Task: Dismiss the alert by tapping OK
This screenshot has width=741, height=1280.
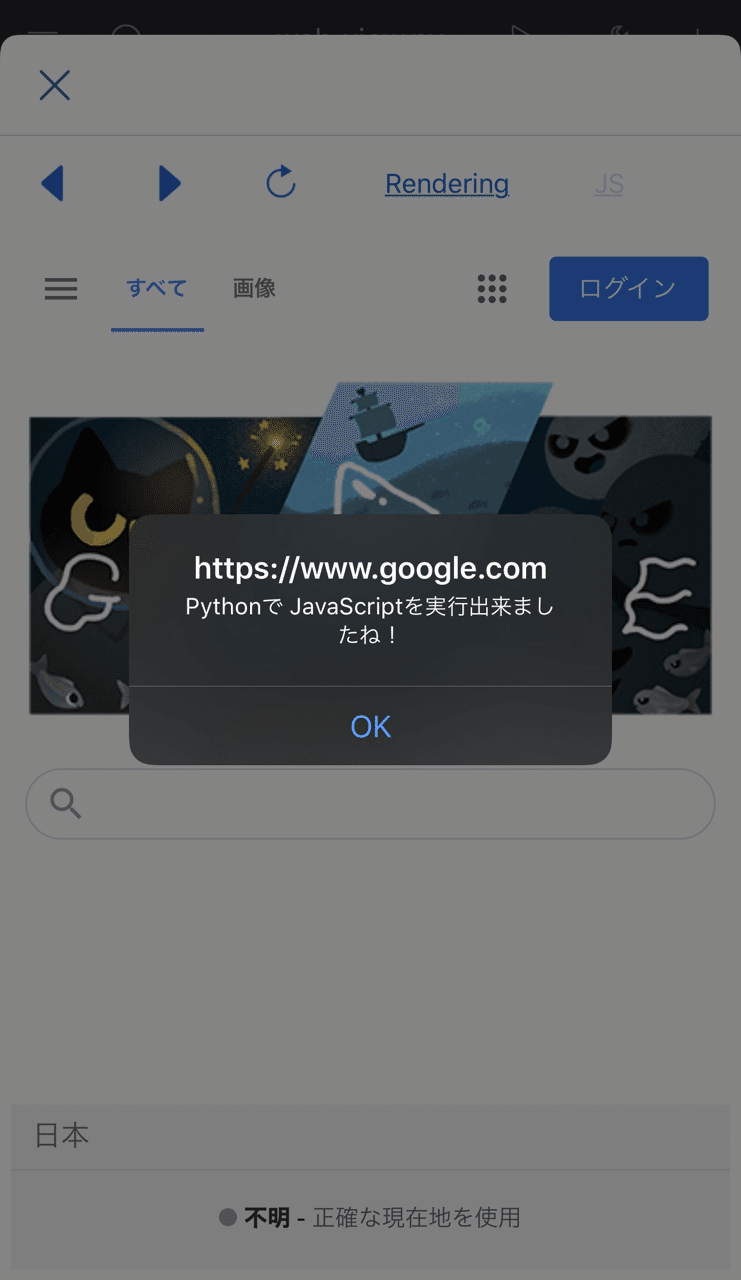Action: [370, 727]
